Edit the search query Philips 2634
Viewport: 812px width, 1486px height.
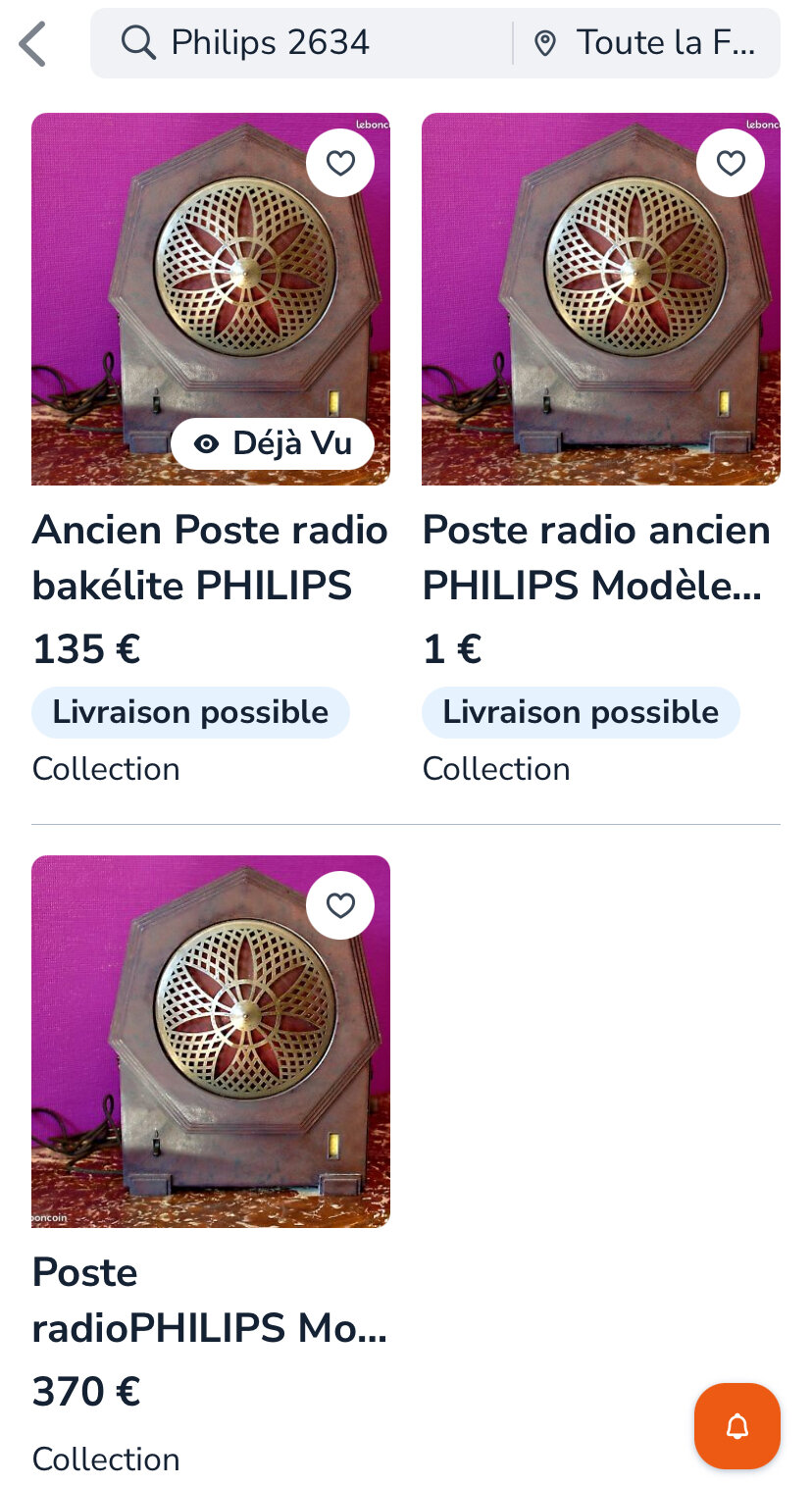tap(294, 43)
